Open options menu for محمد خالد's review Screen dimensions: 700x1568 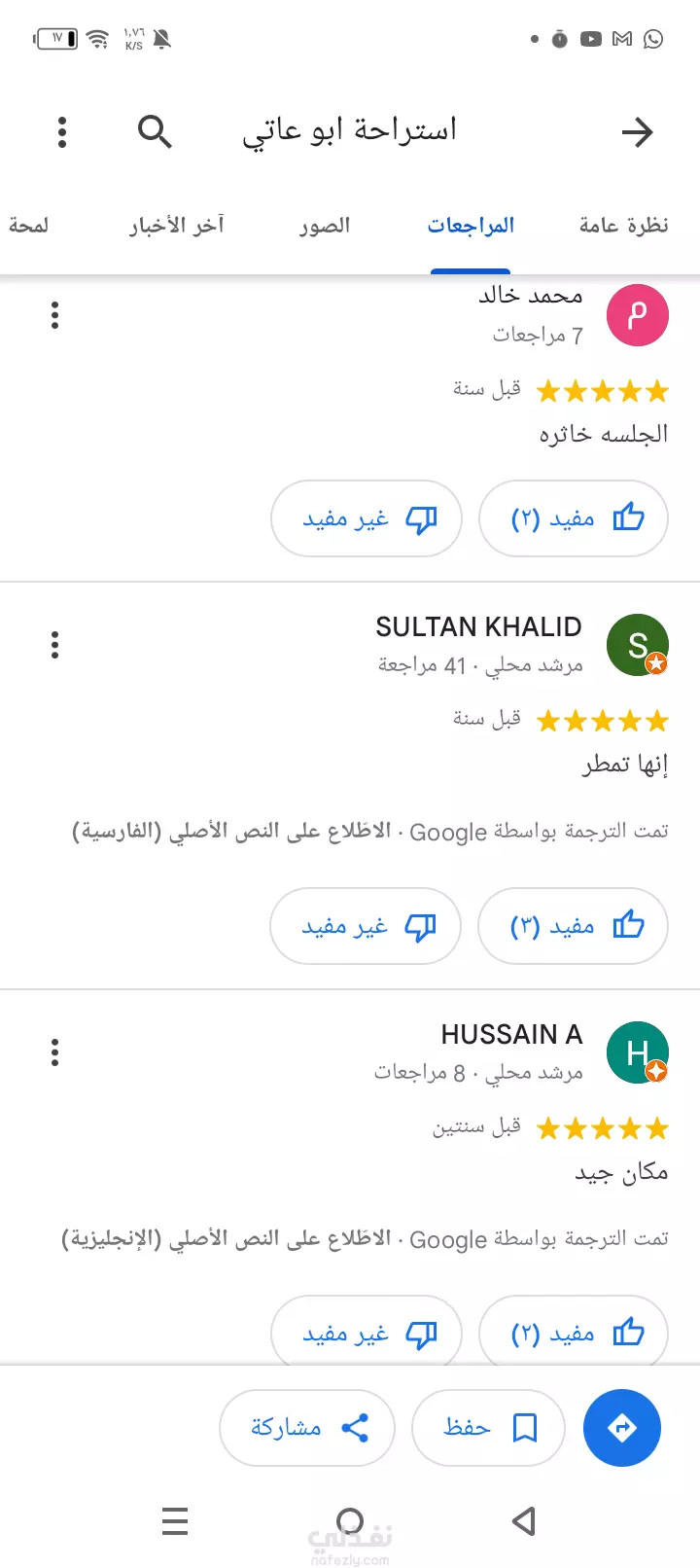click(55, 315)
